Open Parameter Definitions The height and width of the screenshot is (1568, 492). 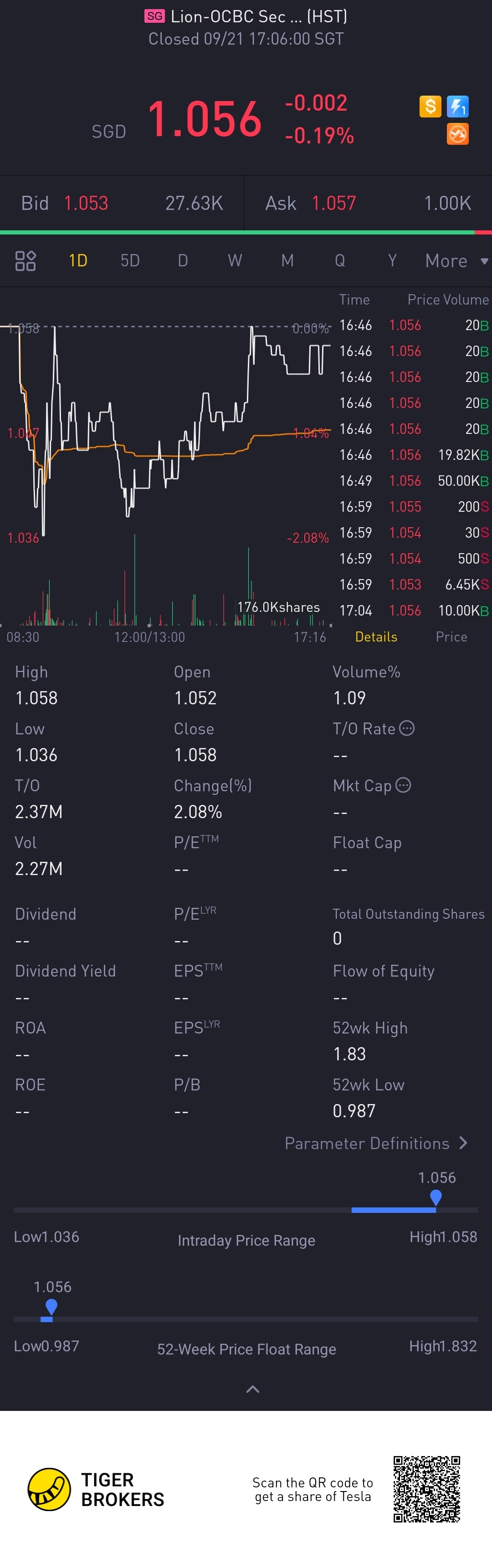click(x=376, y=1143)
